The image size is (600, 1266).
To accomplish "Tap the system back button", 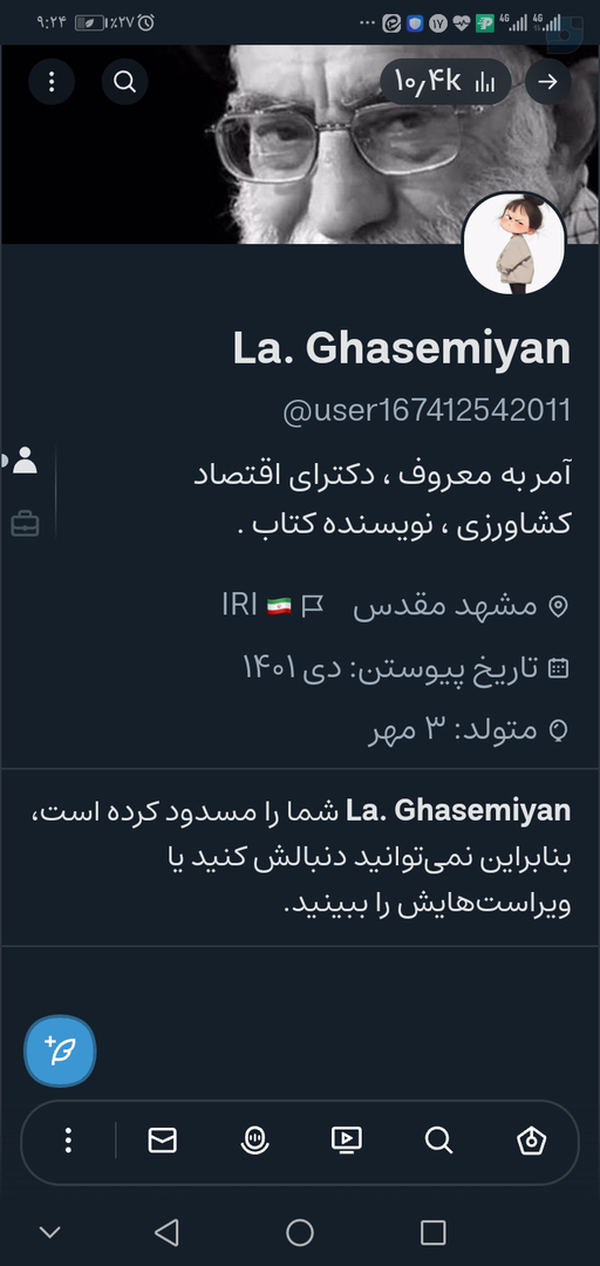I will pyautogui.click(x=167, y=1233).
